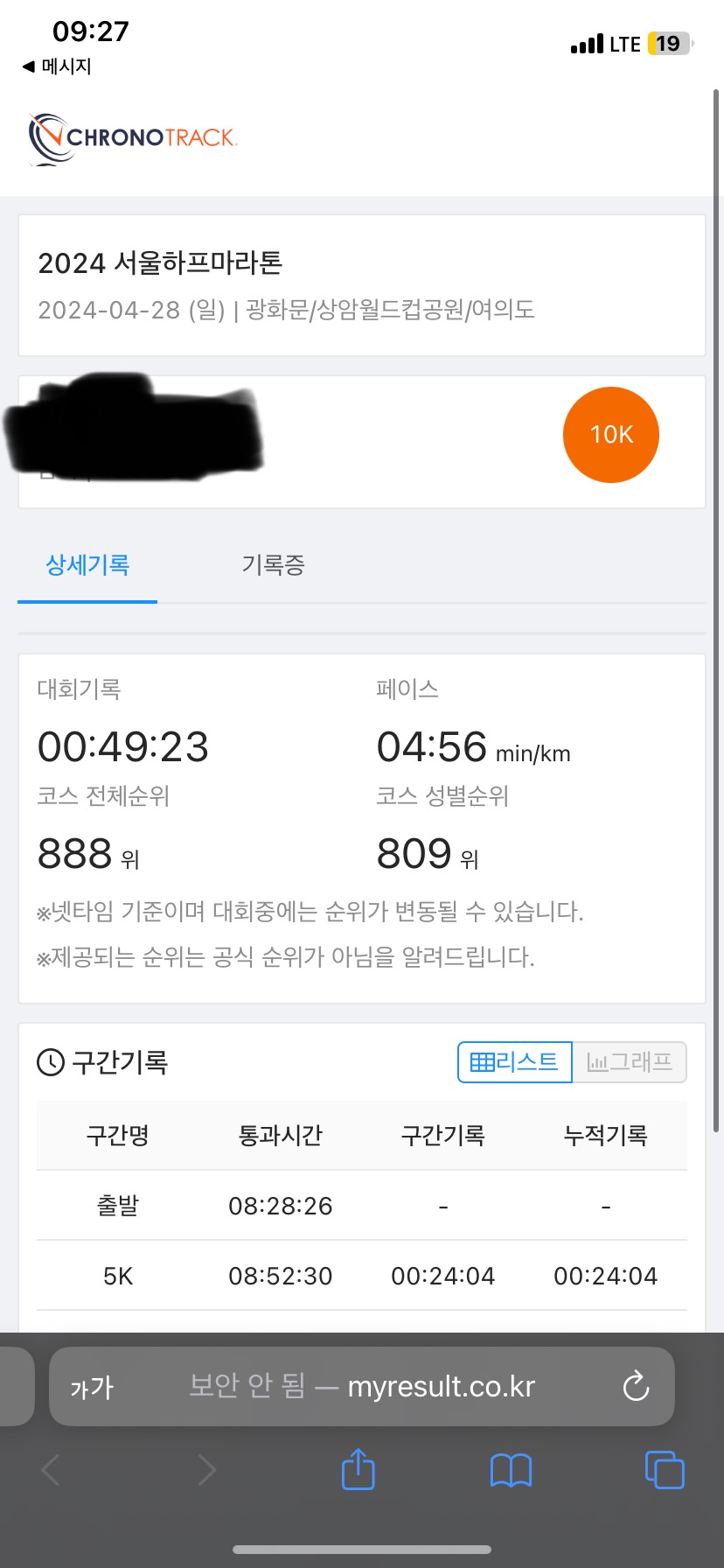Select the 상세기록 tab
724x1568 pixels.
87,565
